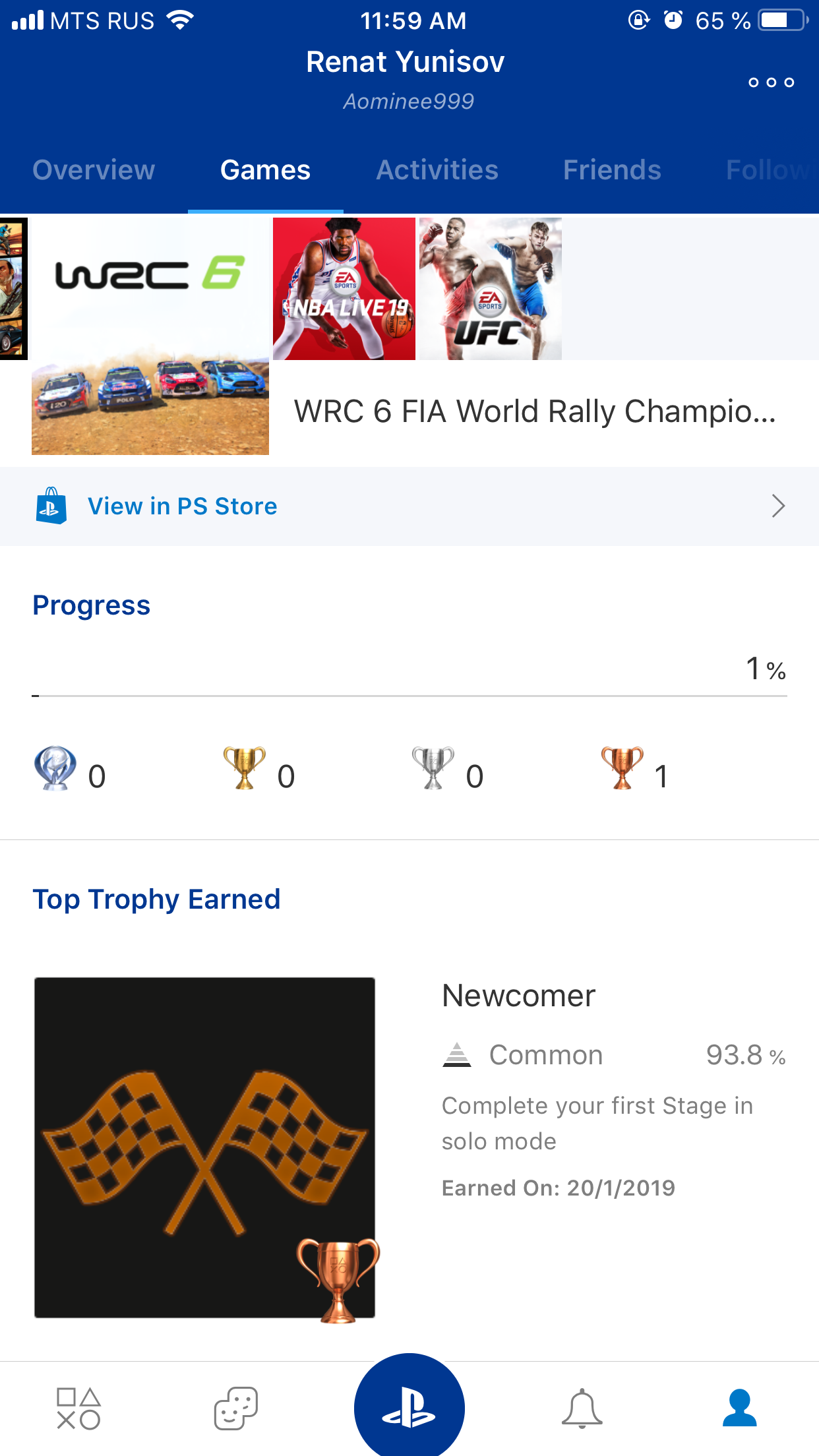Go to the Activities tab
819x1456 pixels.
[437, 170]
